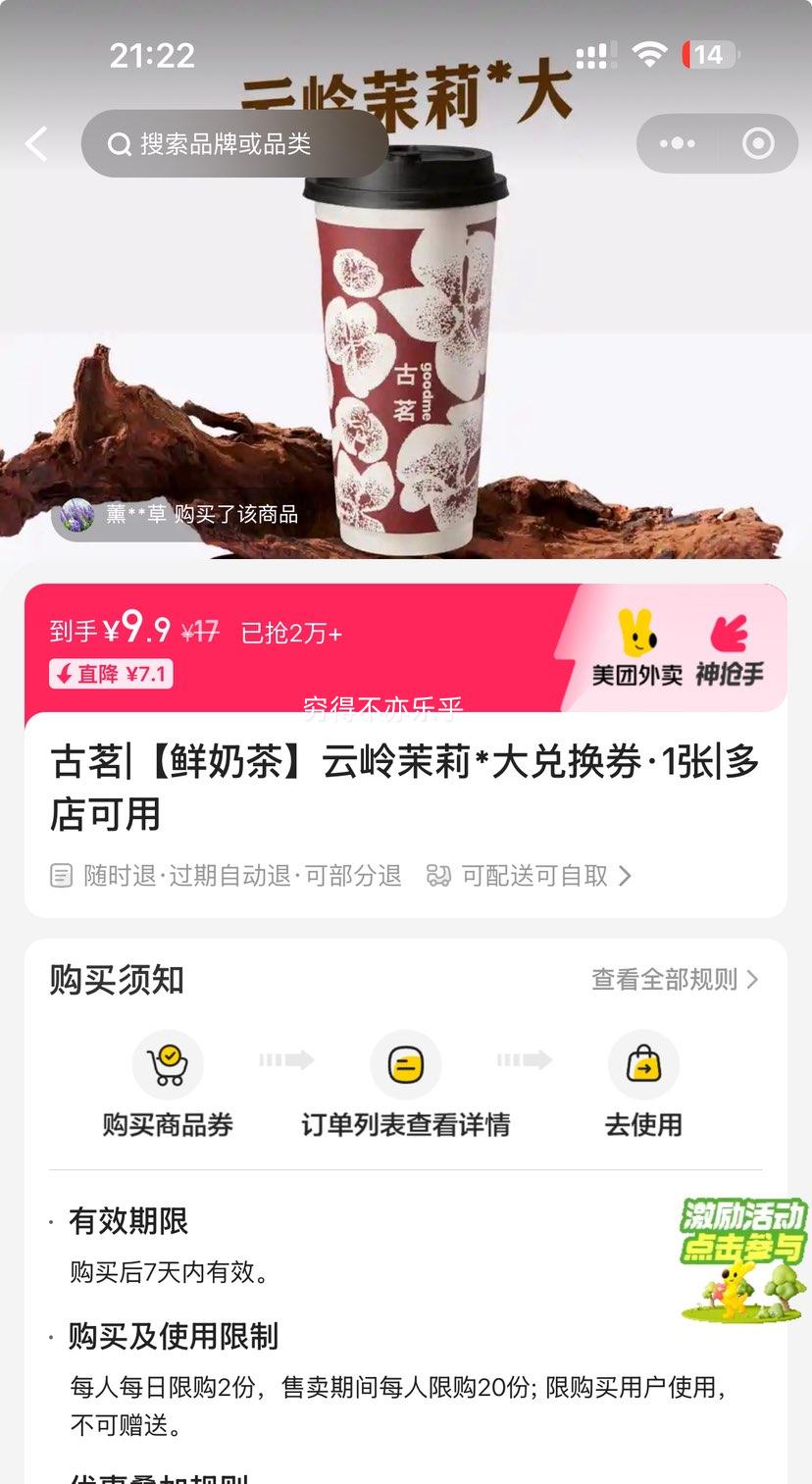Open the 搜索品牌或品类 search box
The height and width of the screenshot is (1484, 812).
[x=233, y=144]
